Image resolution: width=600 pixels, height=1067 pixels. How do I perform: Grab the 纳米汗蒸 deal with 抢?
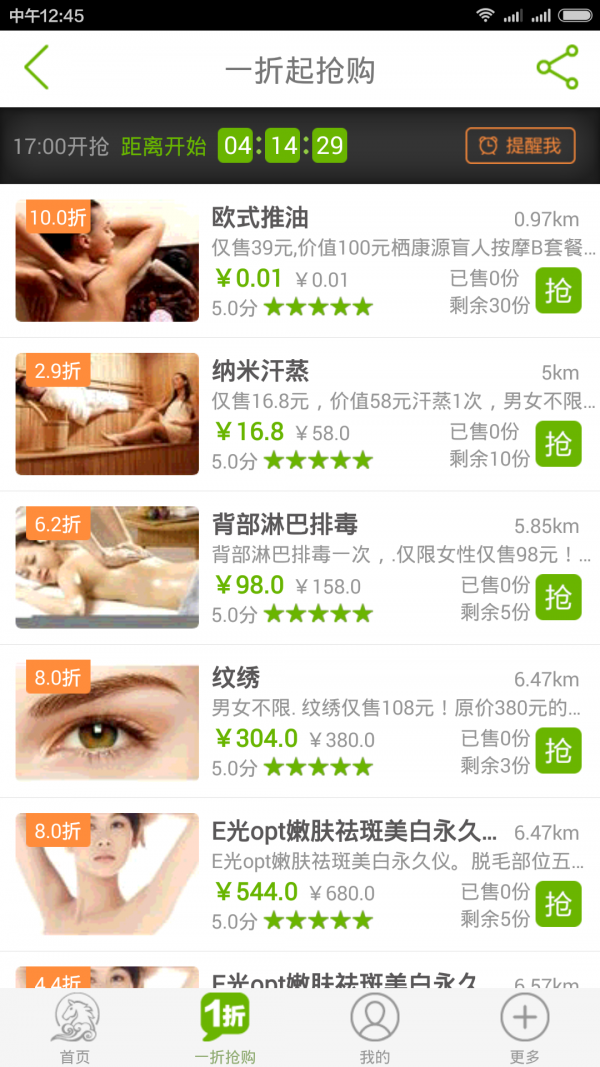558,444
